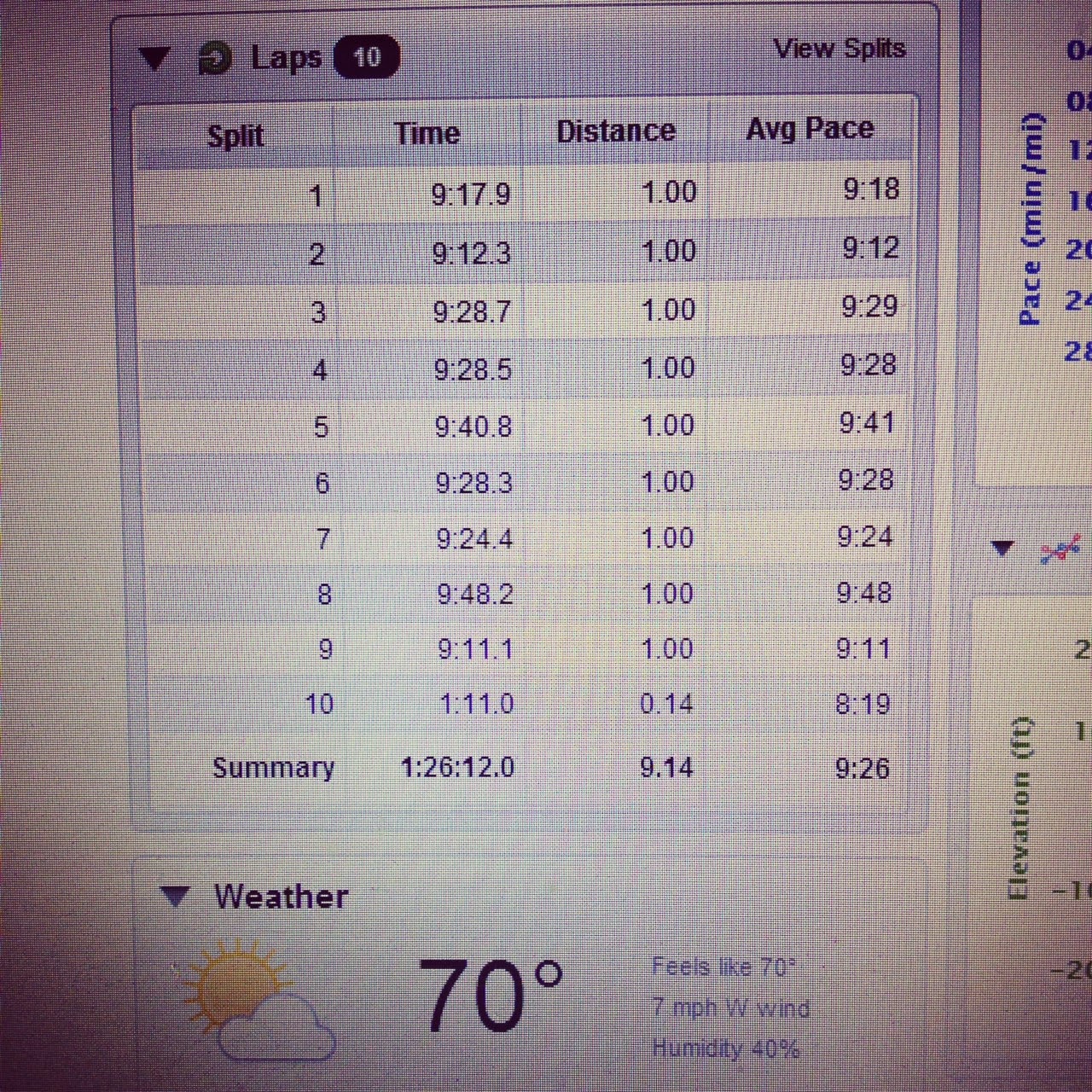This screenshot has width=1092, height=1092.
Task: Open the View Splits link
Action: click(839, 49)
